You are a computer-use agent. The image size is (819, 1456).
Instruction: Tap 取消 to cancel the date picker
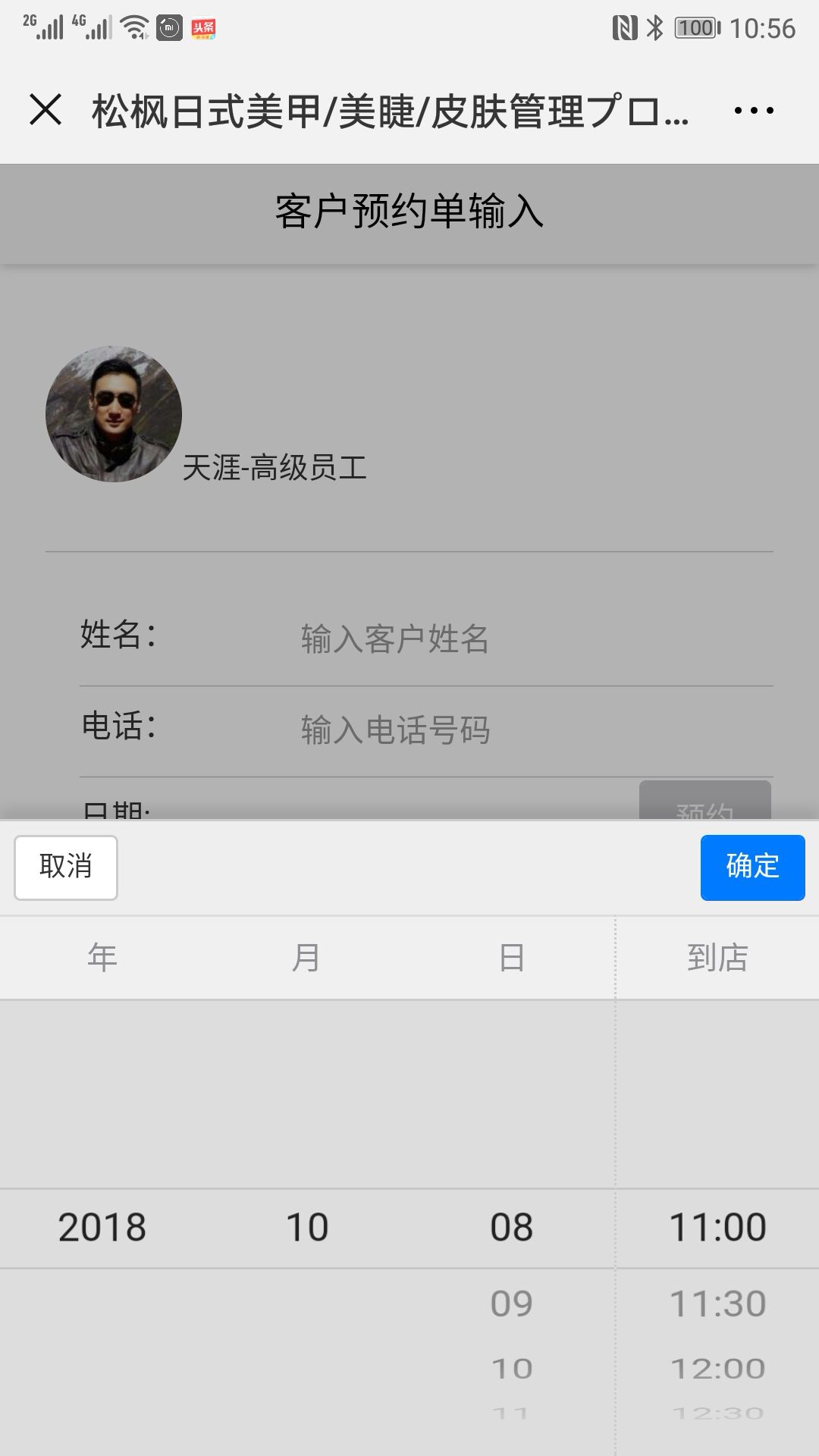tap(66, 868)
